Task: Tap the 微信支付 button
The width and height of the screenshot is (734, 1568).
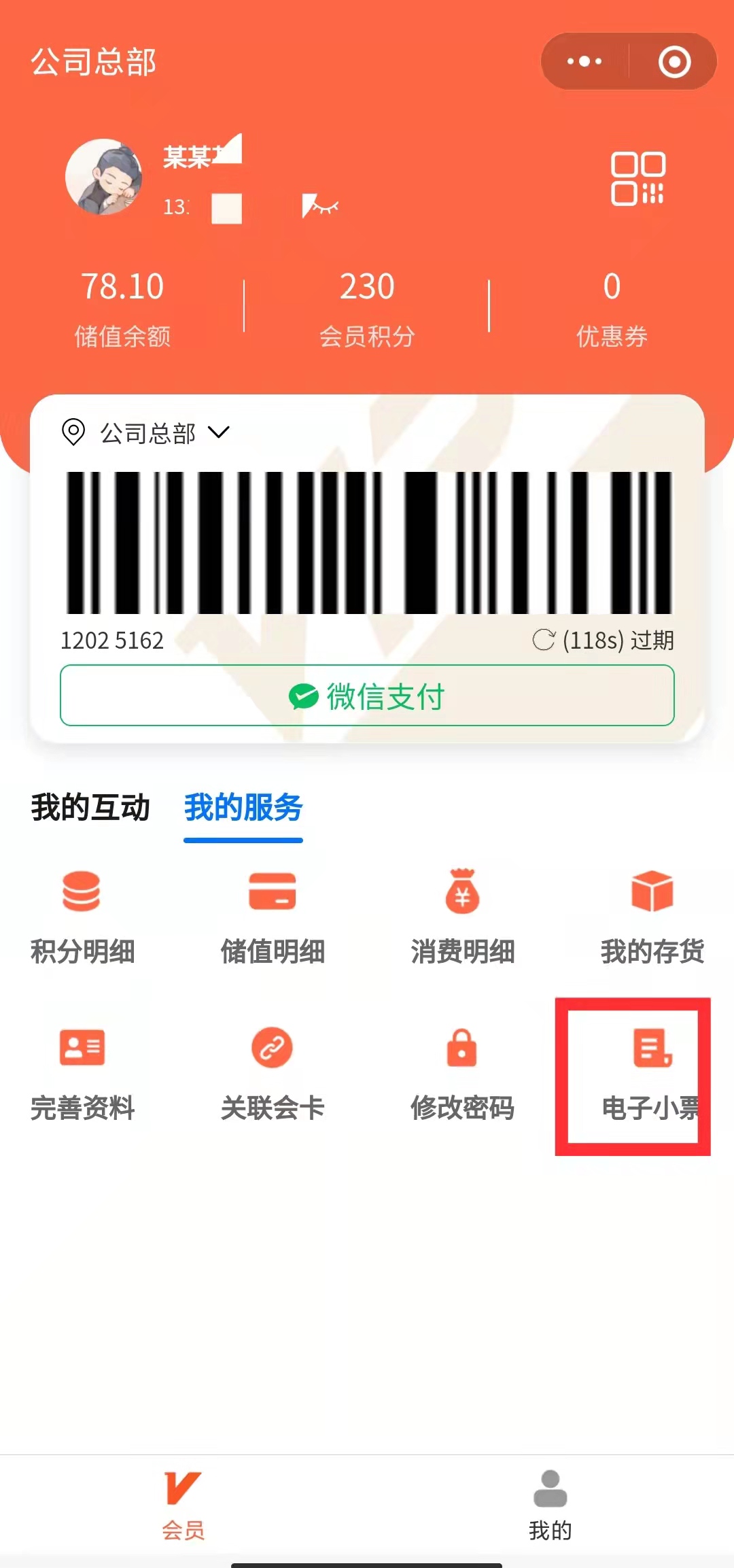Action: click(x=367, y=696)
